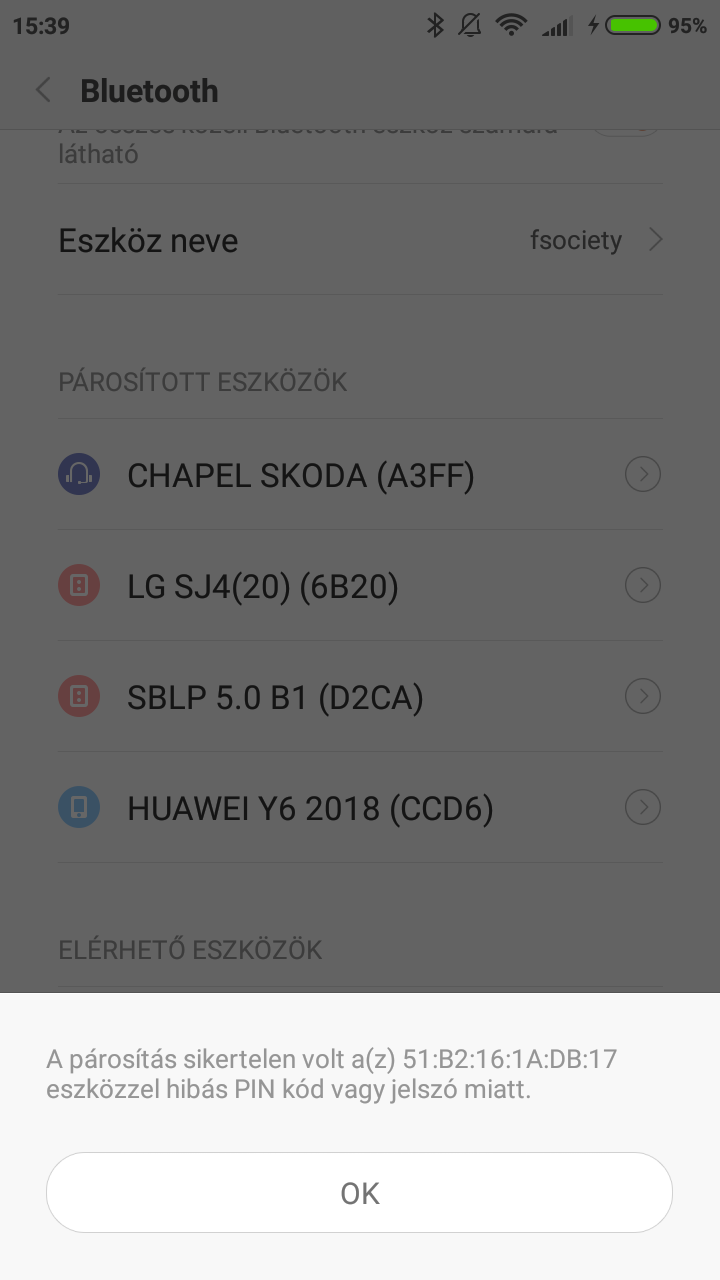Select the paired device LG SJ4(20) (6B20)
Image resolution: width=720 pixels, height=1280 pixels.
coord(262,586)
